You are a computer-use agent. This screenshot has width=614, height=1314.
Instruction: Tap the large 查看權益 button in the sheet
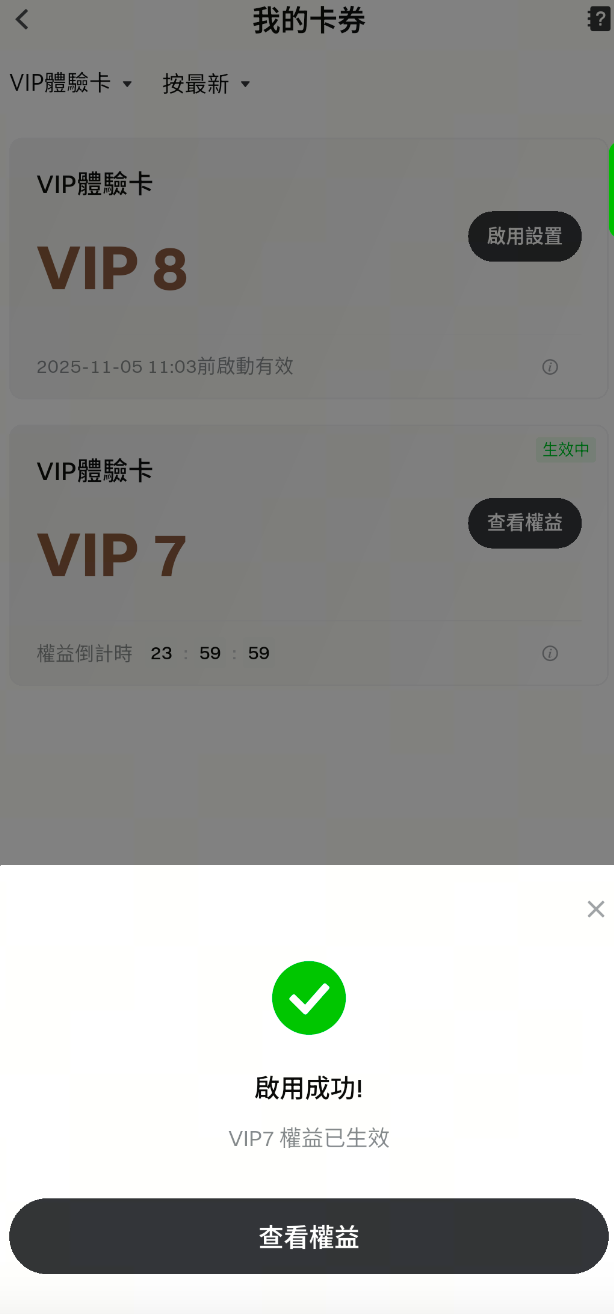pos(308,1236)
